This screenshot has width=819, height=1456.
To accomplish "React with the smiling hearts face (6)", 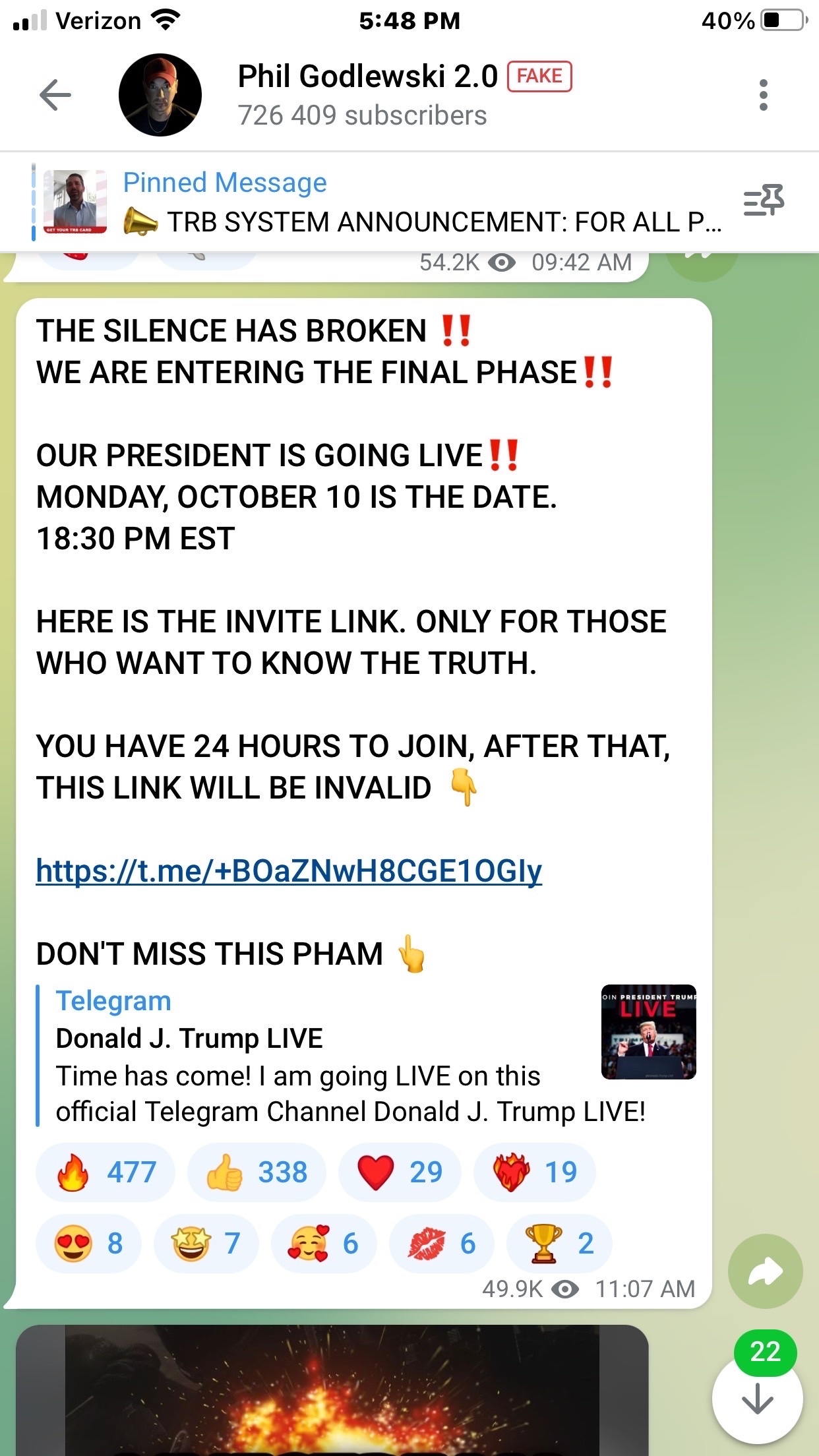I will pos(324,1244).
